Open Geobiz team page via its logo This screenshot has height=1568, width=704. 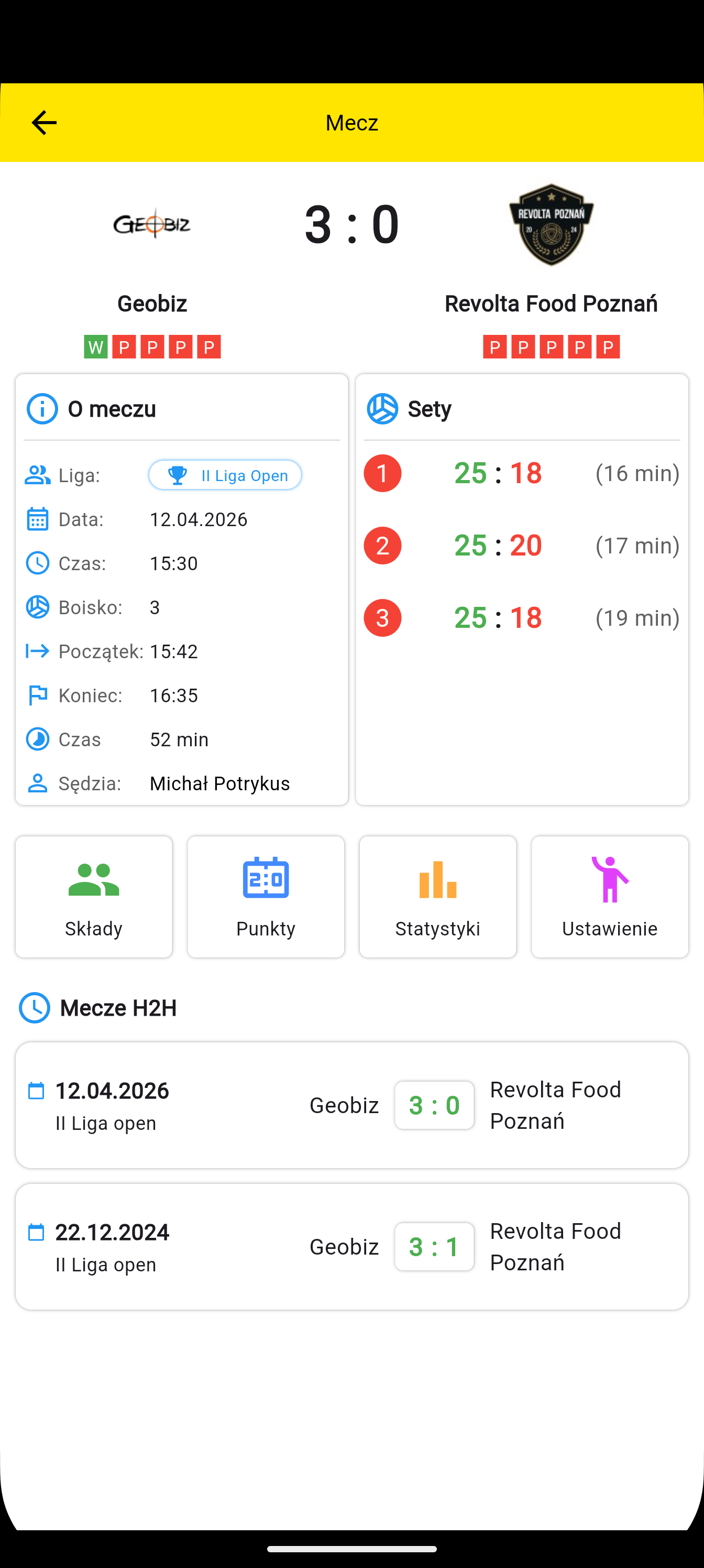point(152,225)
